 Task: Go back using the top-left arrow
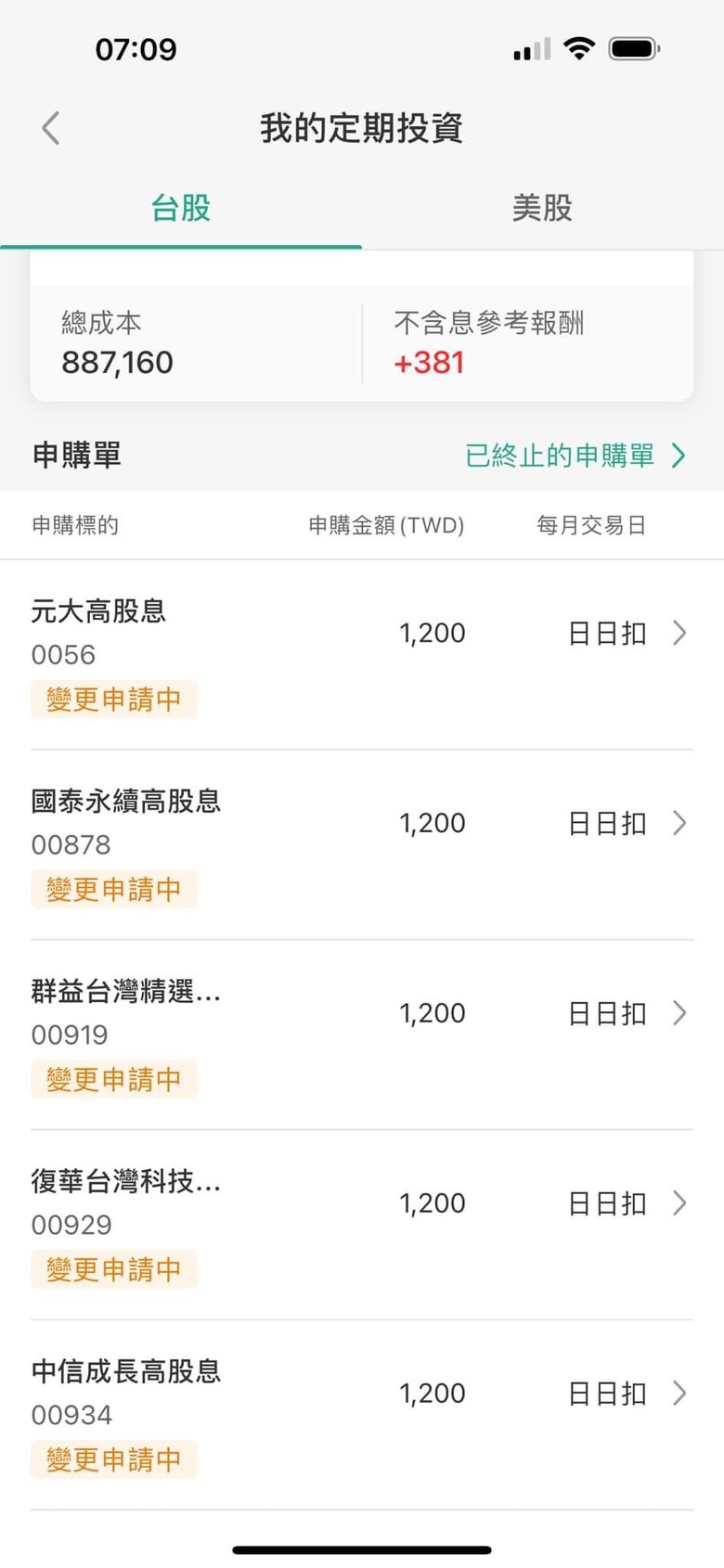[51, 128]
